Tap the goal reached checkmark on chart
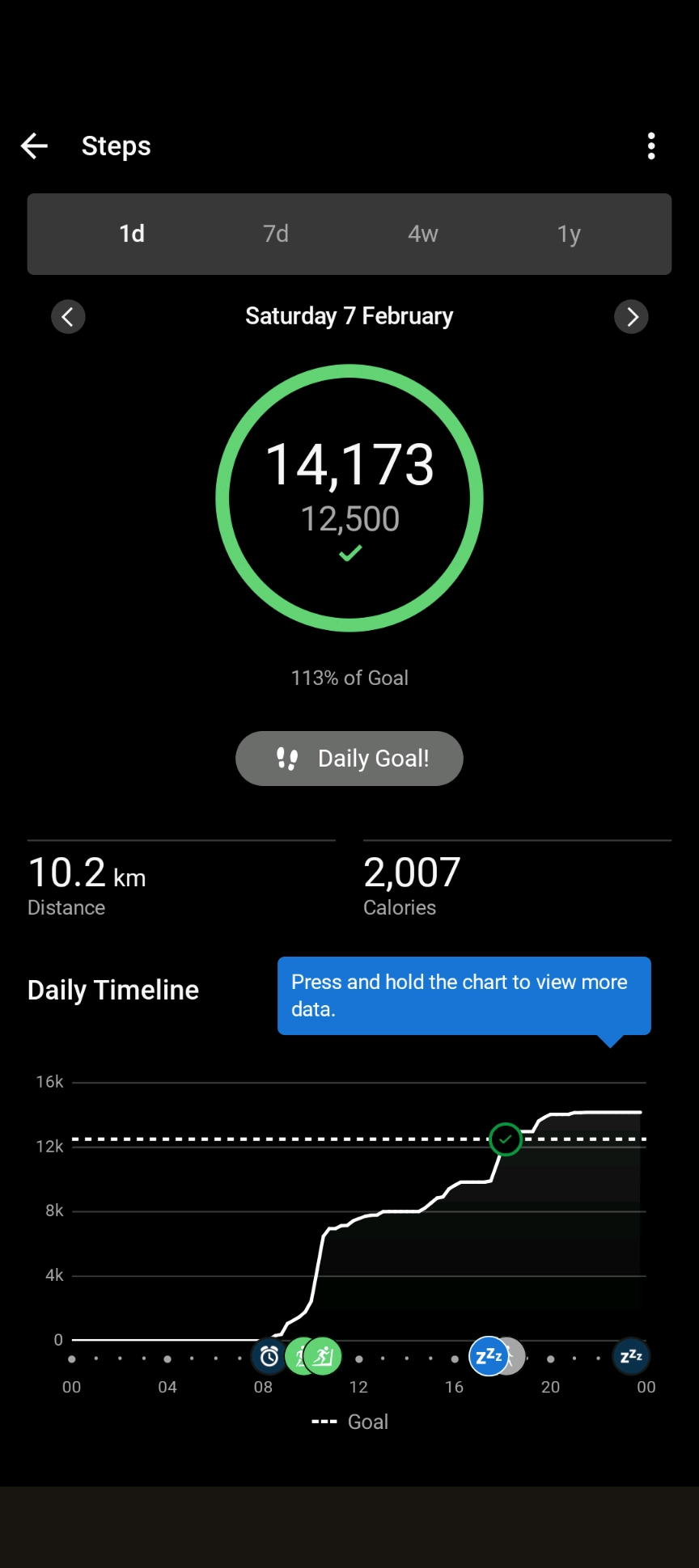Image resolution: width=699 pixels, height=1568 pixels. (506, 1139)
